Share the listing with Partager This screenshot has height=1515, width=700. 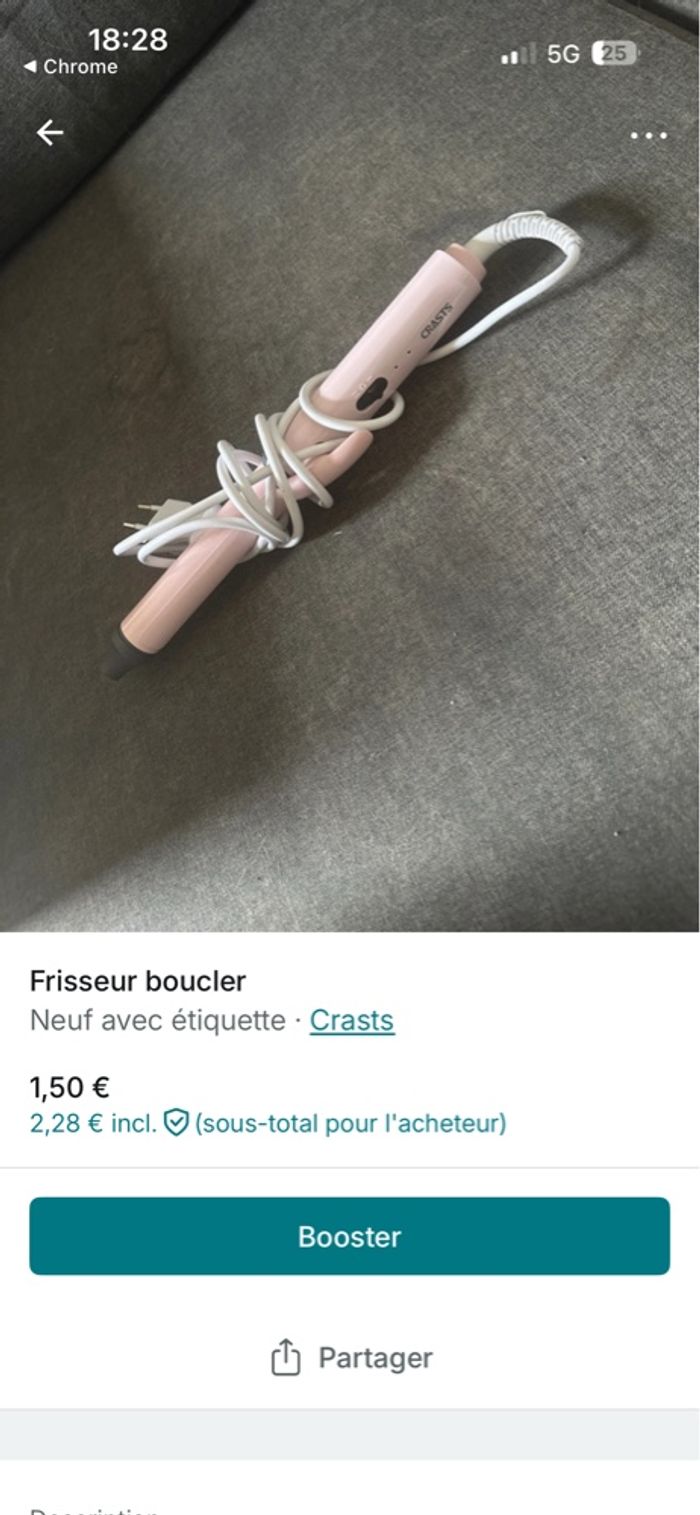pyautogui.click(x=351, y=1357)
